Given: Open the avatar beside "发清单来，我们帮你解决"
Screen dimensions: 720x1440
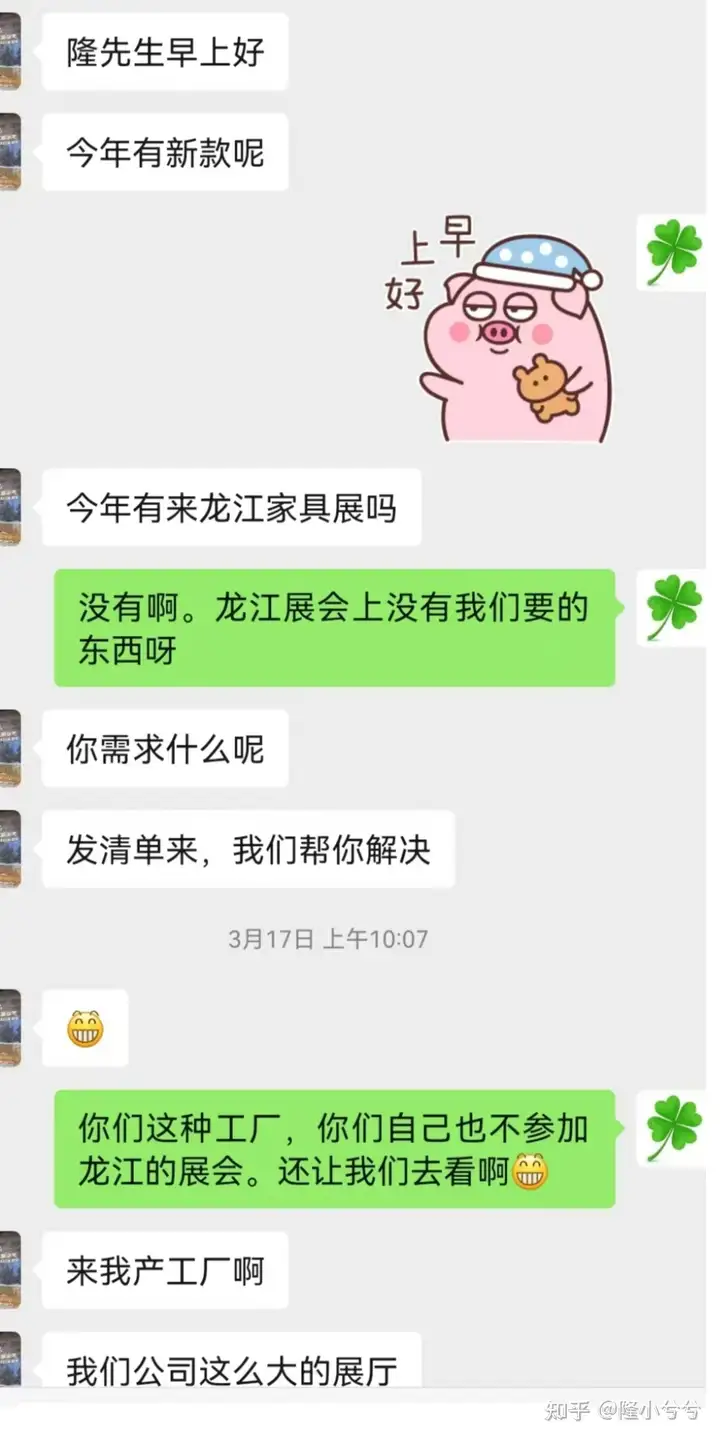Looking at the screenshot, I should [10, 850].
